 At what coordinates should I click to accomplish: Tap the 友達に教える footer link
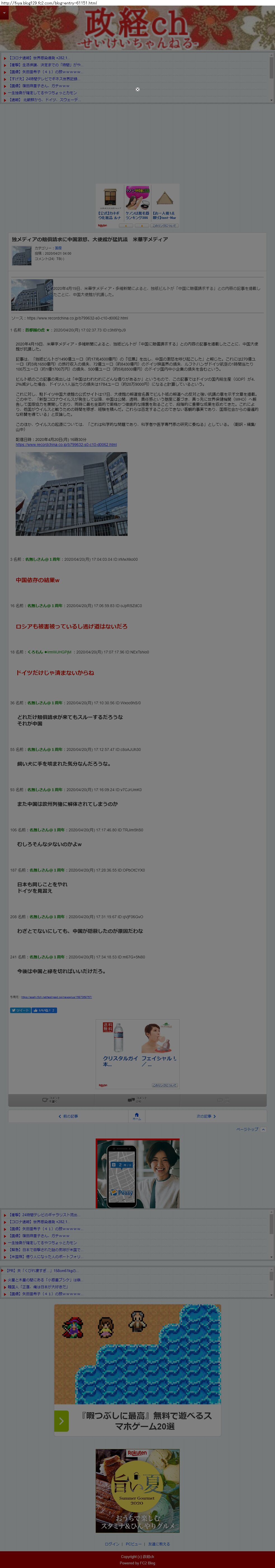click(159, 1544)
